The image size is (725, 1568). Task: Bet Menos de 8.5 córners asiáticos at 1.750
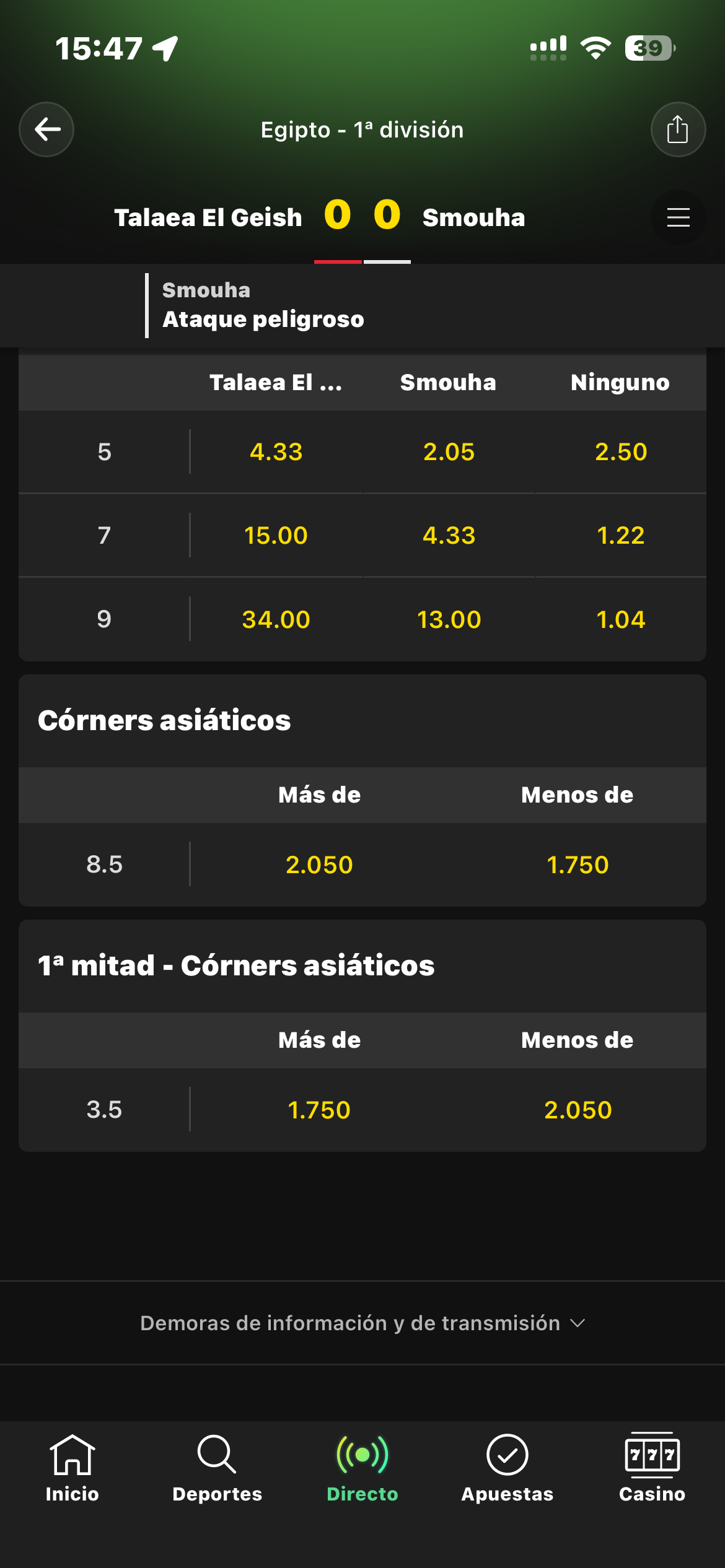[x=578, y=865]
